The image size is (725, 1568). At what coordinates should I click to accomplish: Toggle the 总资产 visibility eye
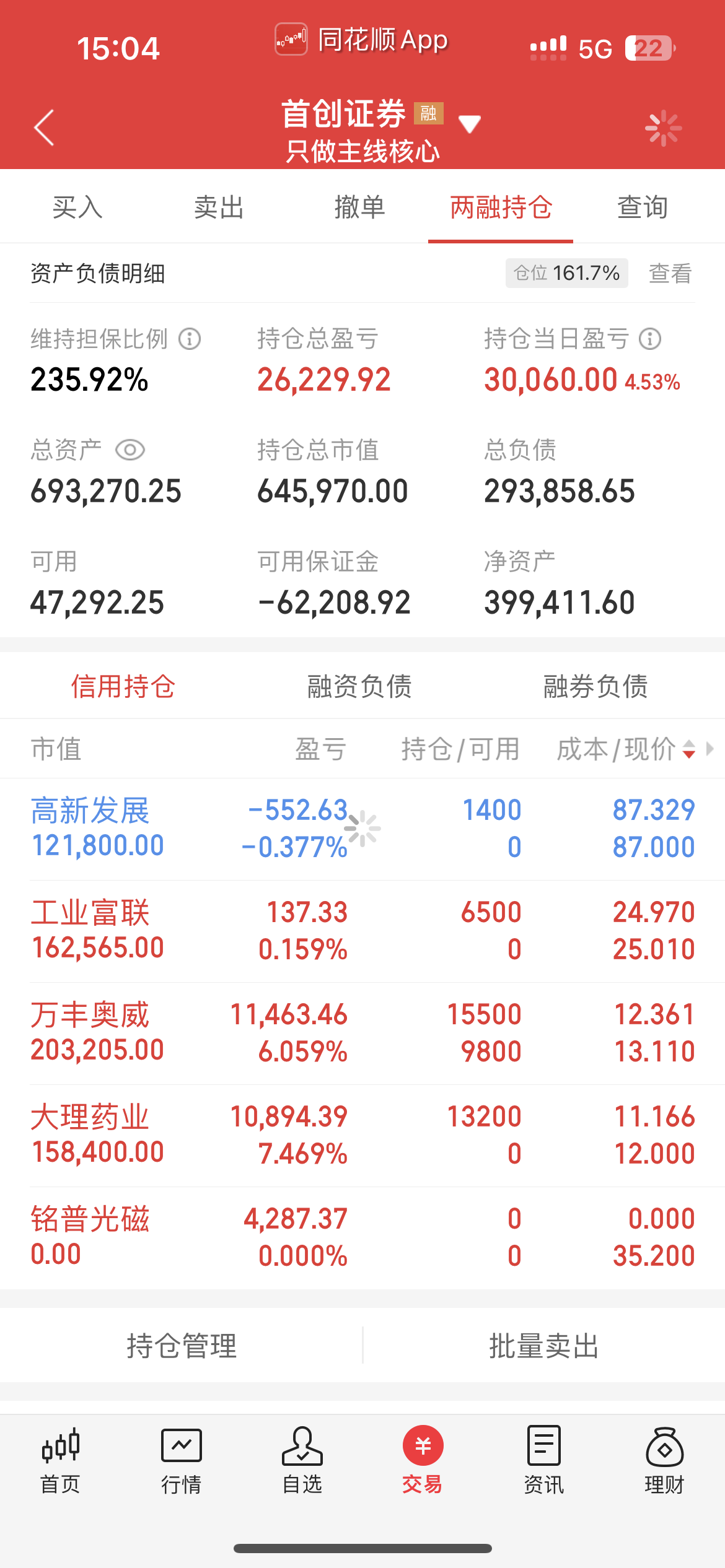[x=130, y=450]
